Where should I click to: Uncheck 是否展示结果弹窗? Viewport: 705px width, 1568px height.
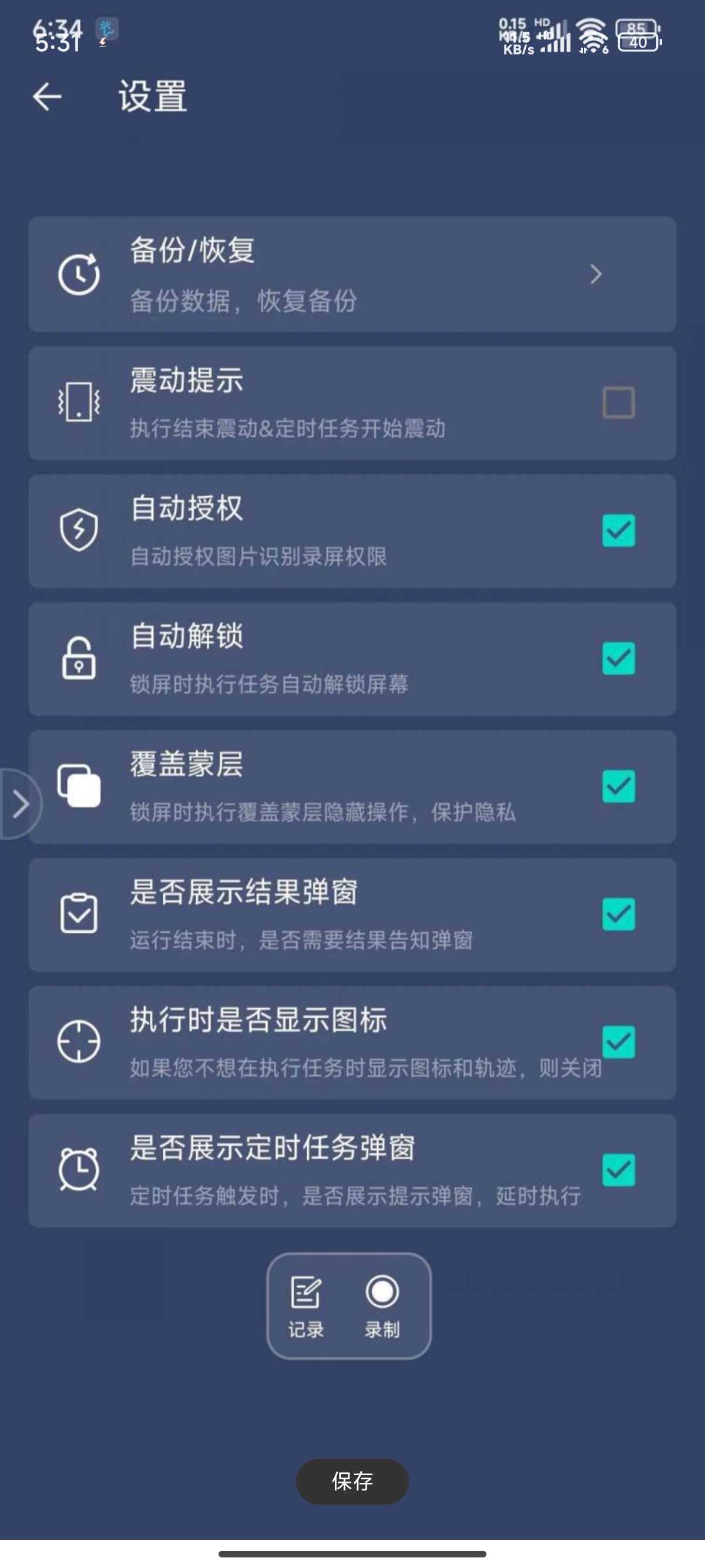click(618, 914)
